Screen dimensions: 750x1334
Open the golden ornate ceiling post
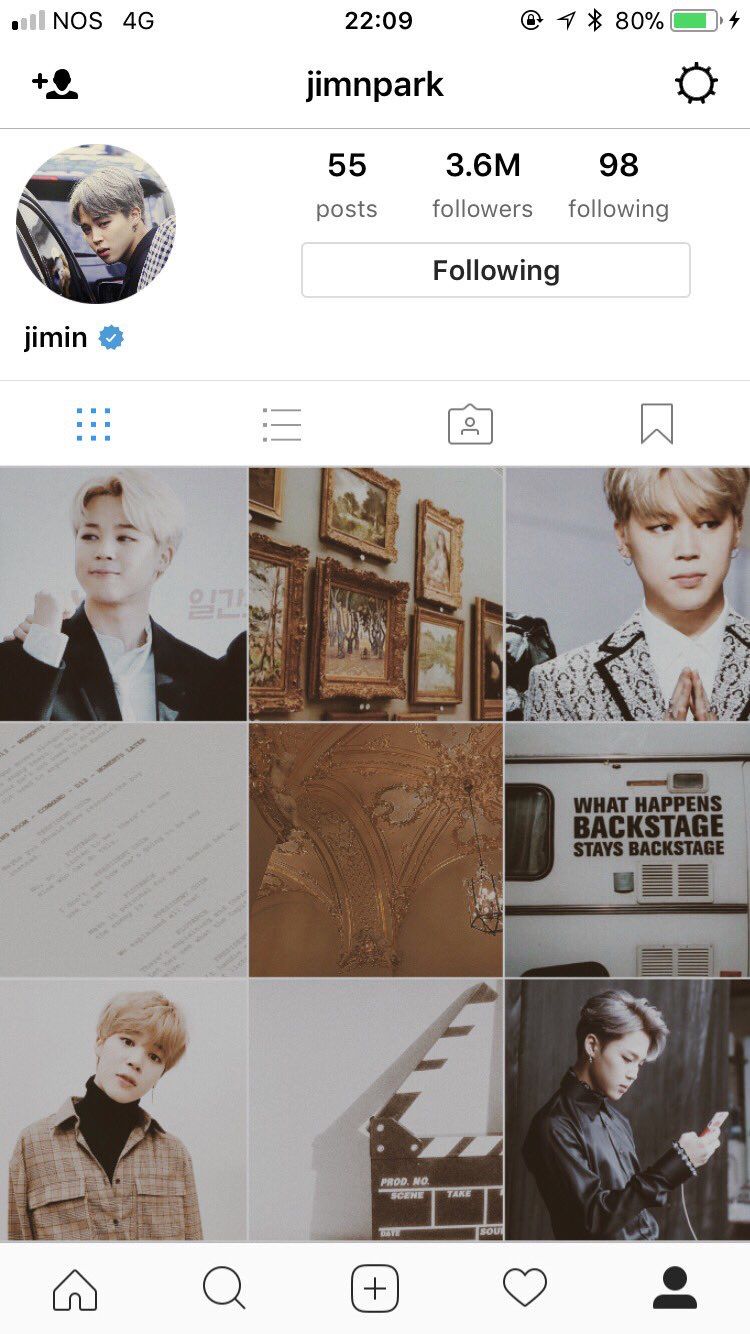pos(375,849)
